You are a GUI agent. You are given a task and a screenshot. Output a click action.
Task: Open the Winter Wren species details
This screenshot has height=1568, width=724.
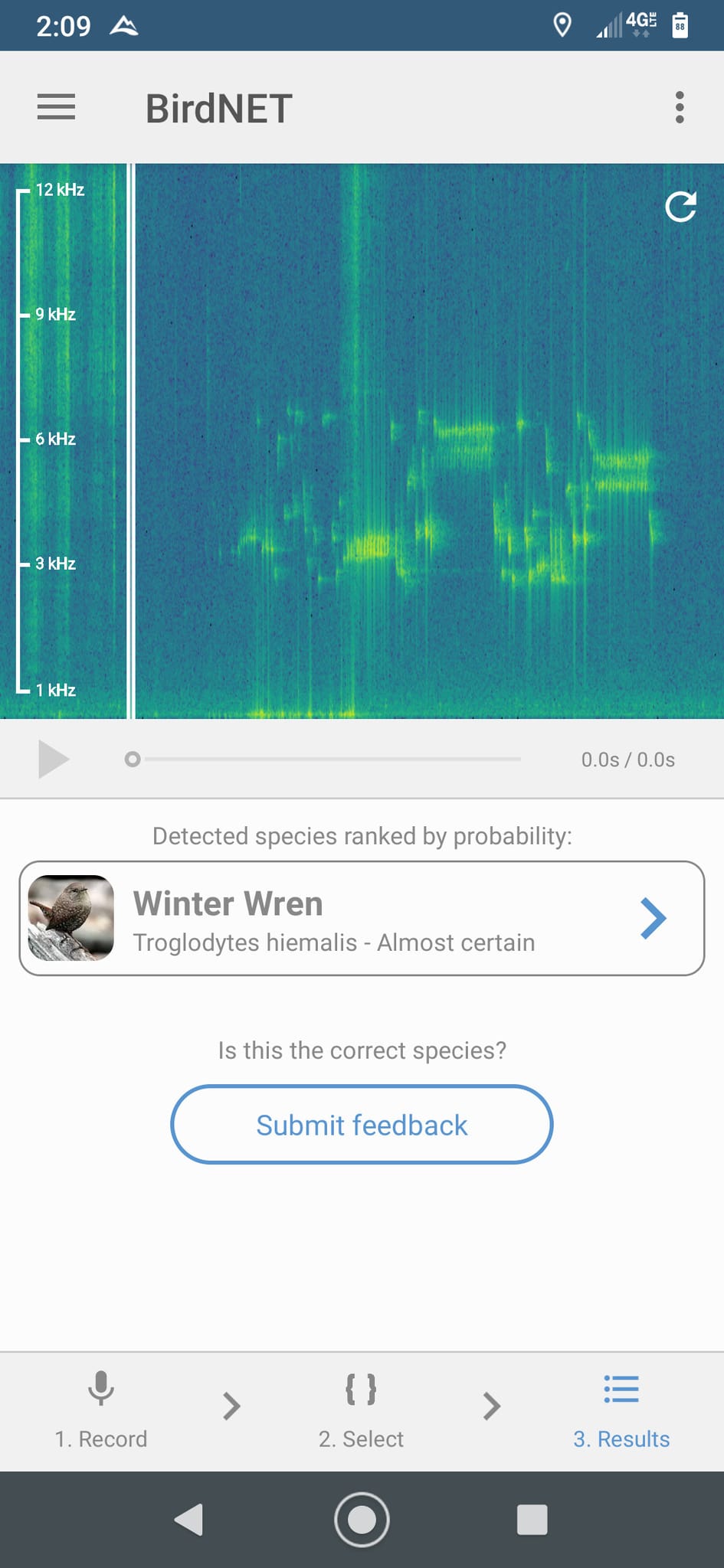(x=362, y=918)
